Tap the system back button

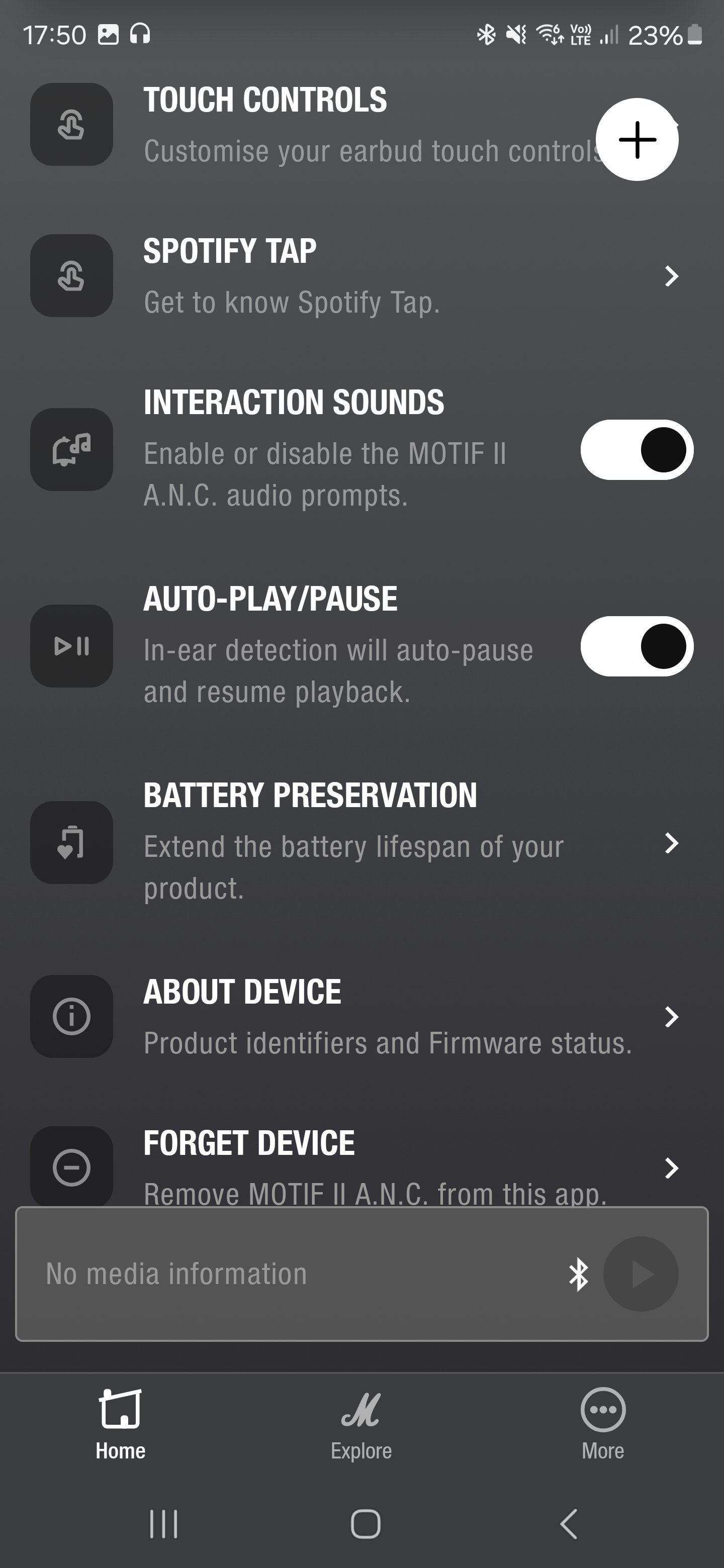point(568,1524)
